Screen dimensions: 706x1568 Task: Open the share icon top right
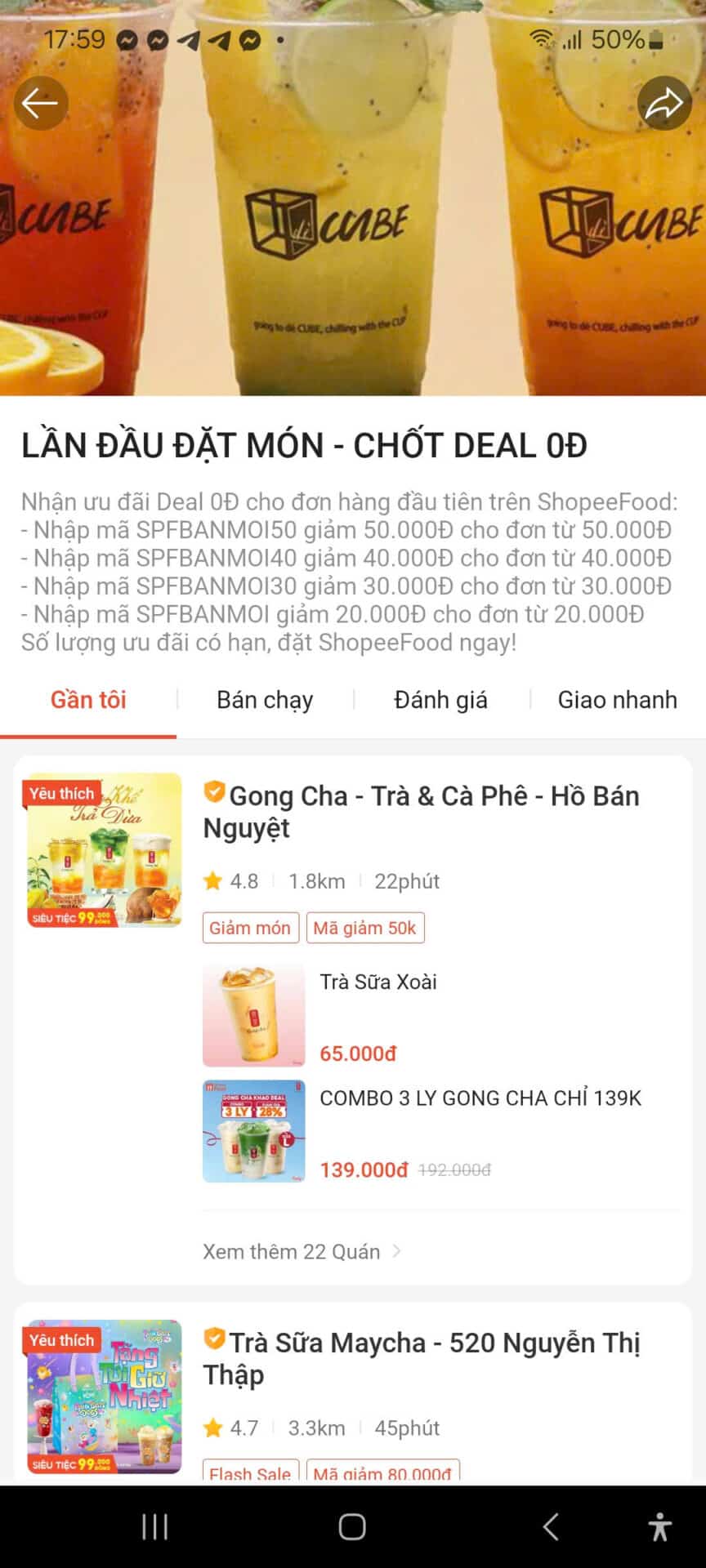click(665, 102)
